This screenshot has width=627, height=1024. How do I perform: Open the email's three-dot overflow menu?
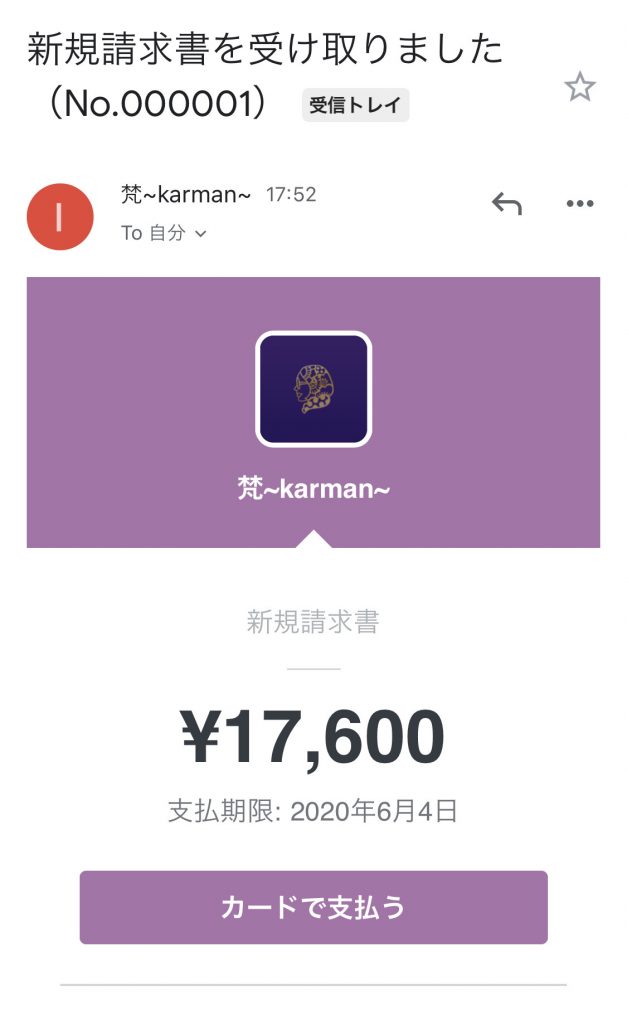[580, 204]
